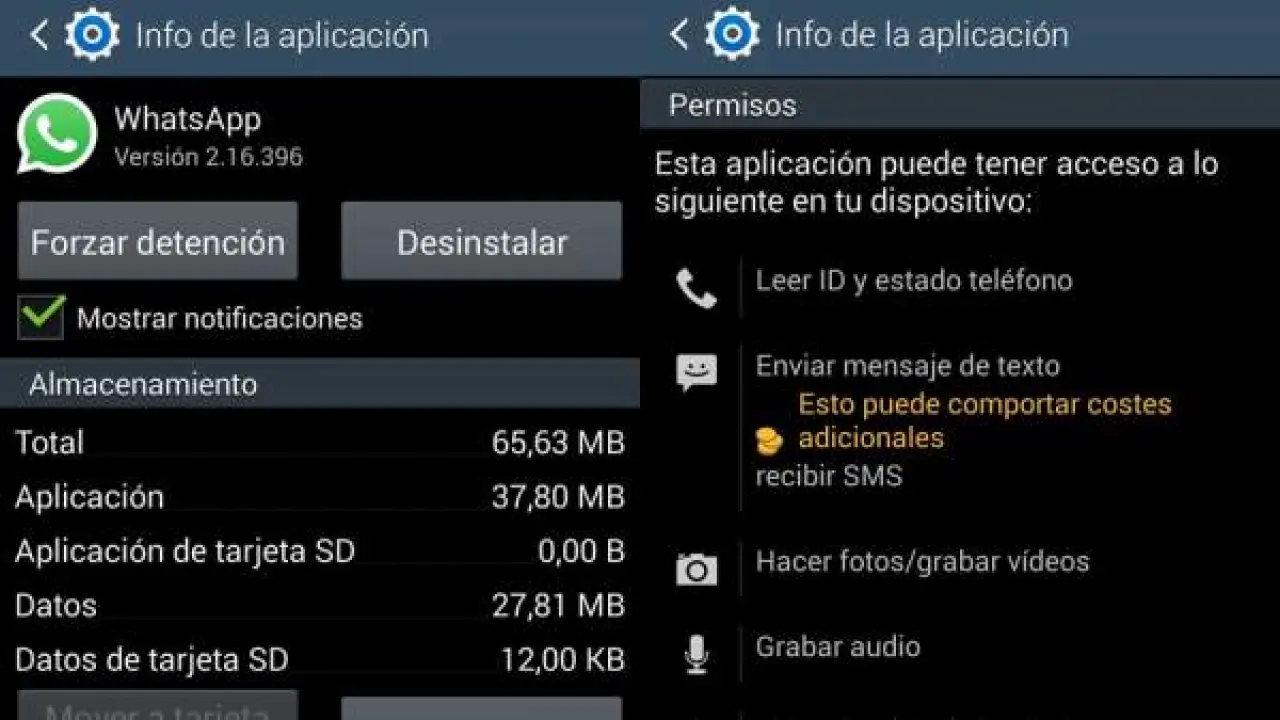Open Leer ID y estado teléfono permission
The height and width of the screenshot is (720, 1280).
(x=913, y=281)
